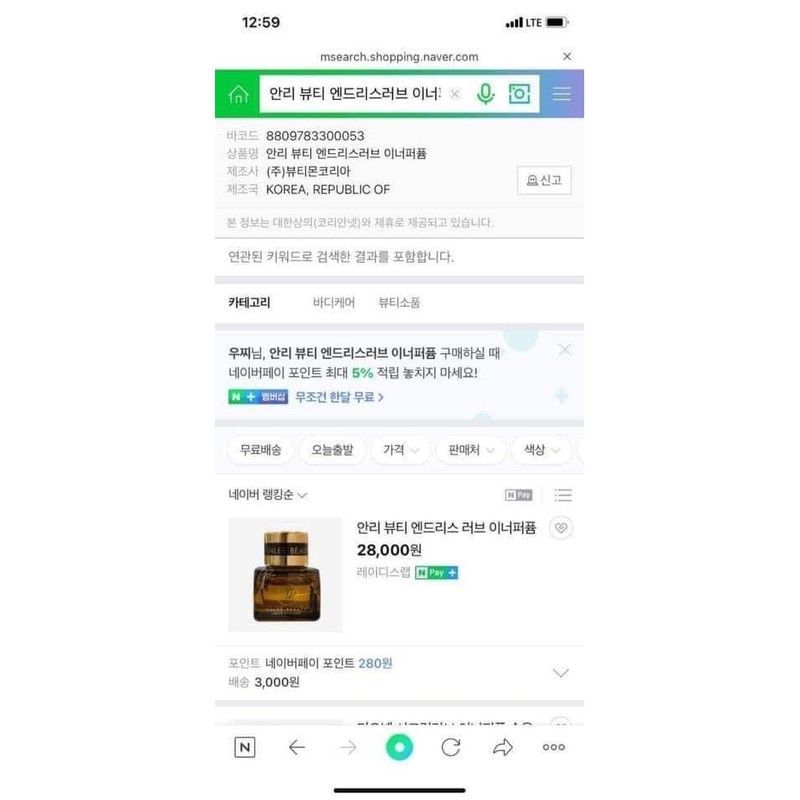The width and height of the screenshot is (800, 800).
Task: Select the 뷰티소품 category
Action: tap(399, 302)
